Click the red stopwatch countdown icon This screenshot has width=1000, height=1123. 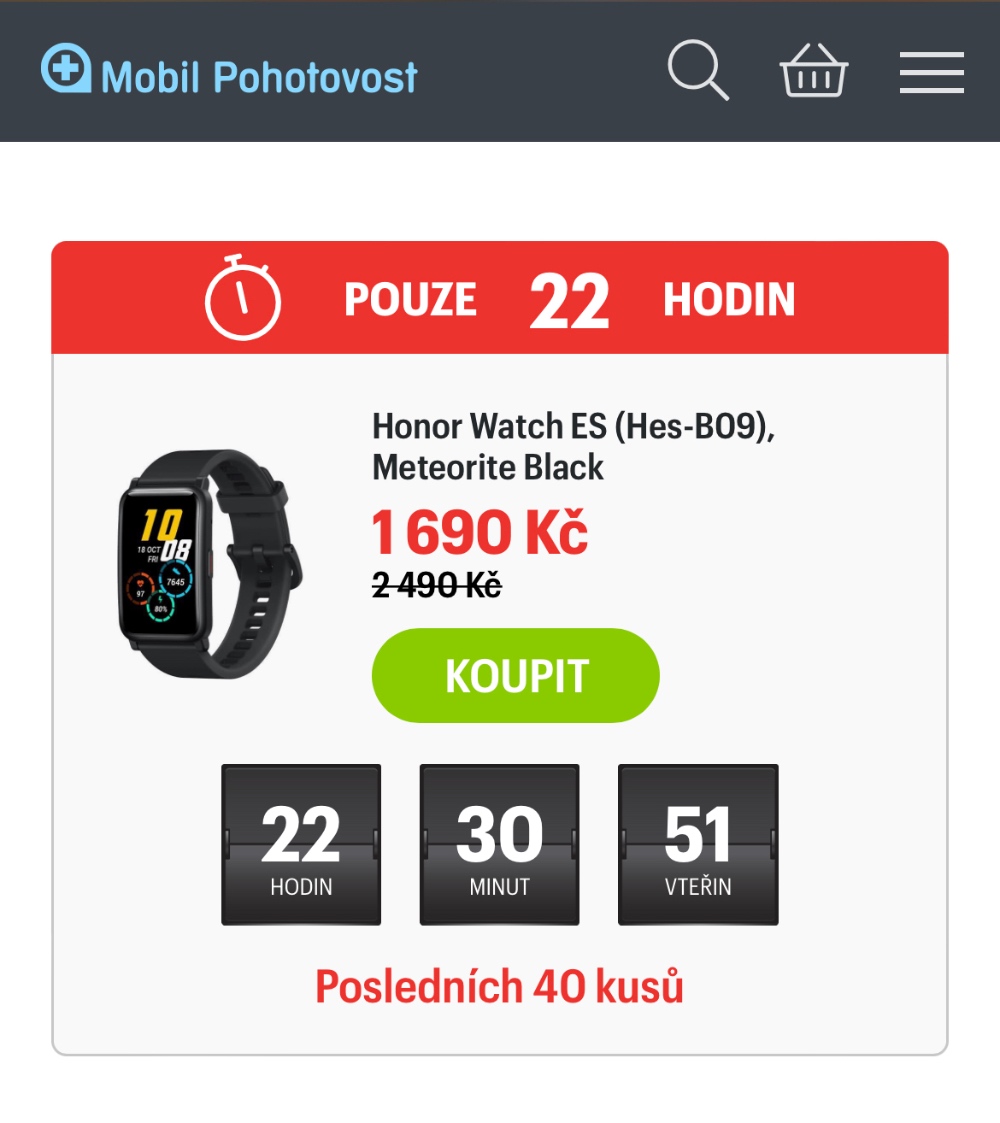click(241, 297)
